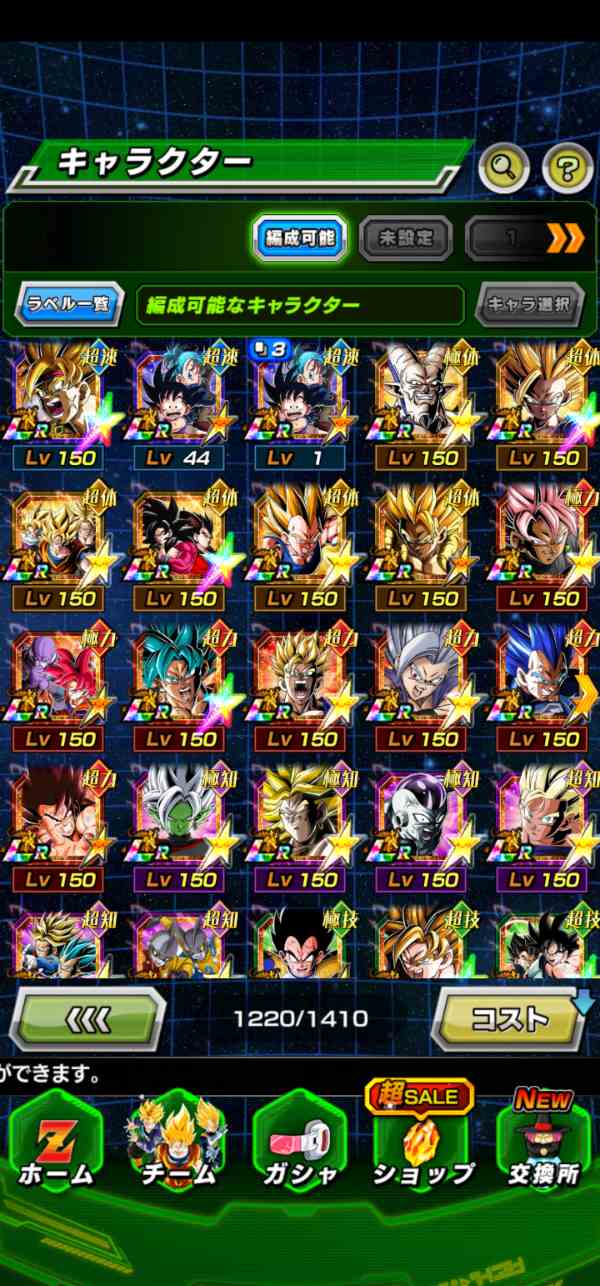Open the character search magnifier
The height and width of the screenshot is (1286, 600).
(x=503, y=169)
